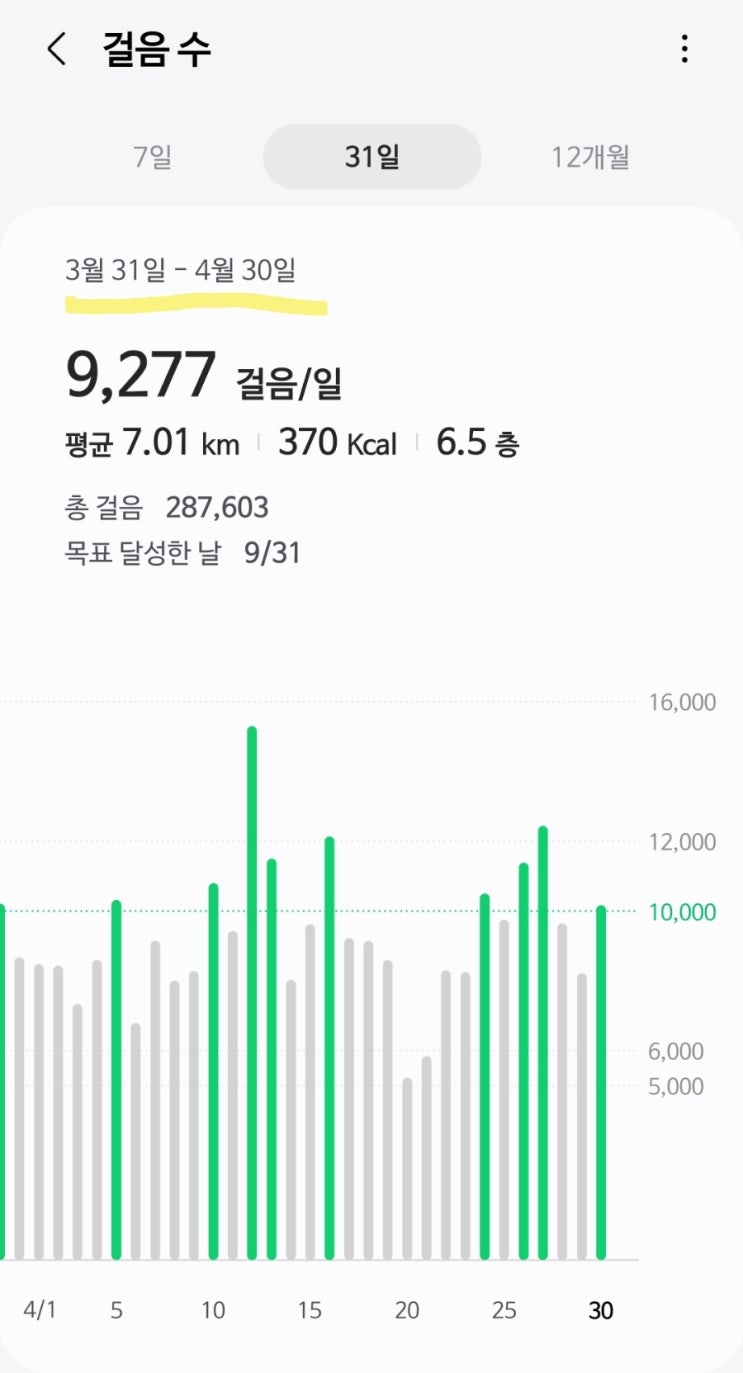Open the three-dot overflow menu
This screenshot has width=743, height=1373.
(684, 49)
